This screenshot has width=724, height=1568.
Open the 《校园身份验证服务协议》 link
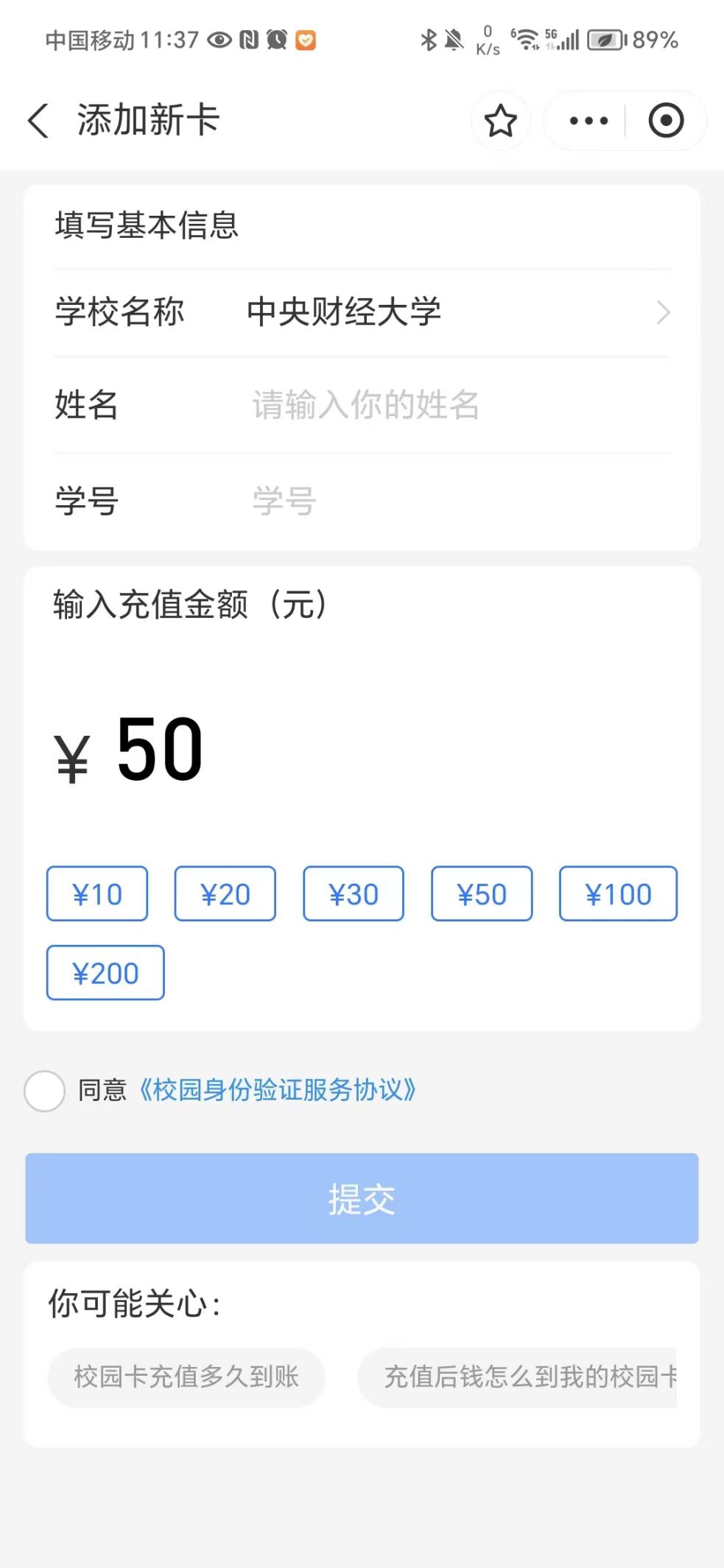point(277,1090)
